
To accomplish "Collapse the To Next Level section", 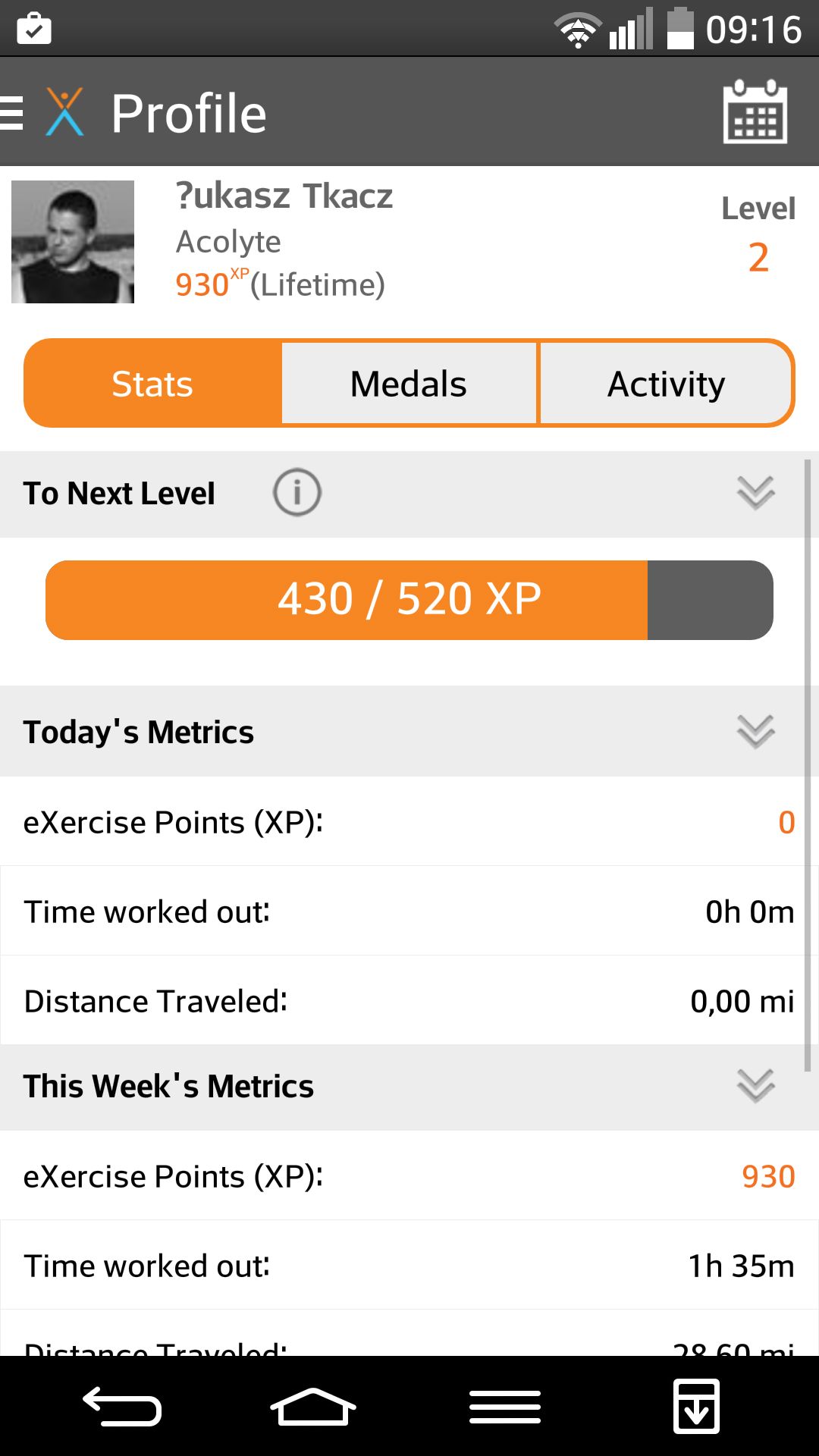I will point(756,493).
